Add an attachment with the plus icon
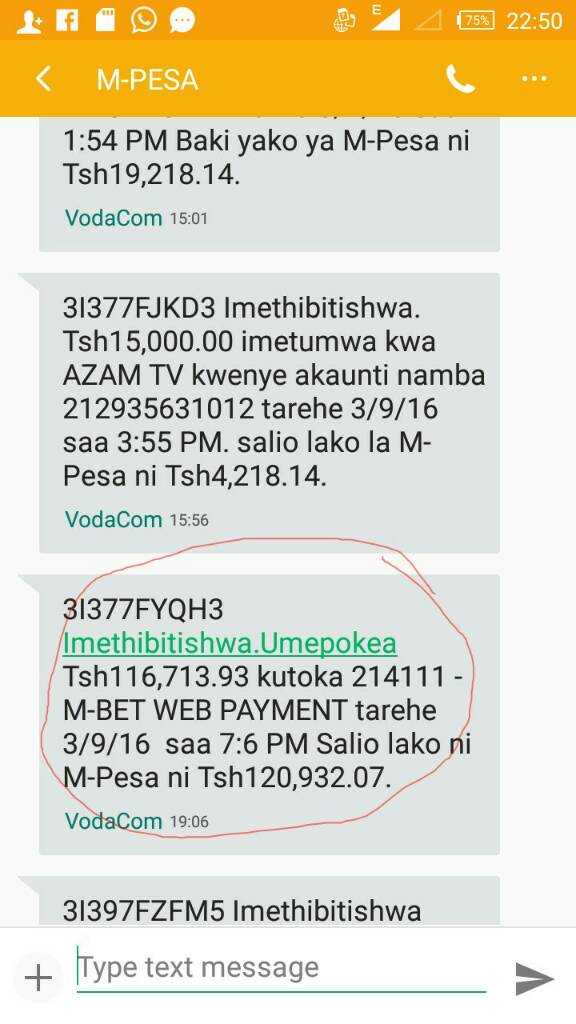This screenshot has width=576, height=1024. [x=39, y=978]
